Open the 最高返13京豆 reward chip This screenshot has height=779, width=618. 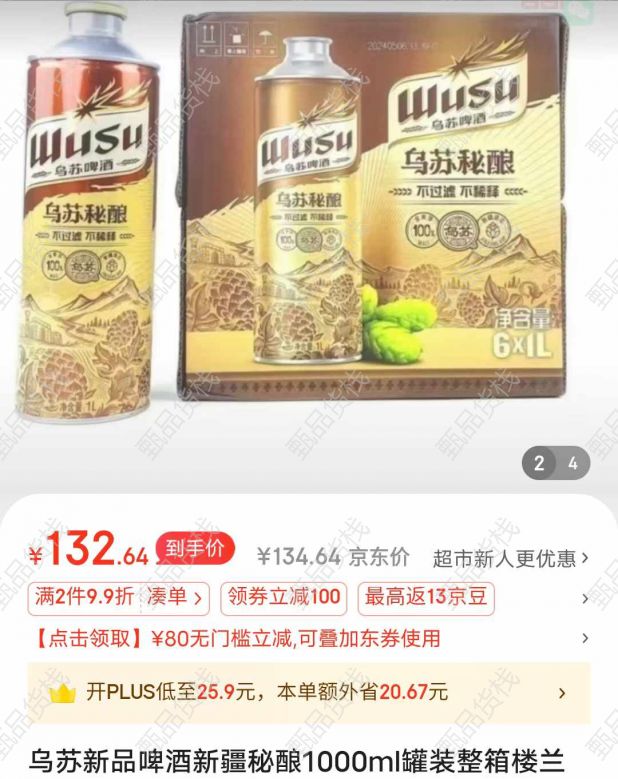point(427,598)
